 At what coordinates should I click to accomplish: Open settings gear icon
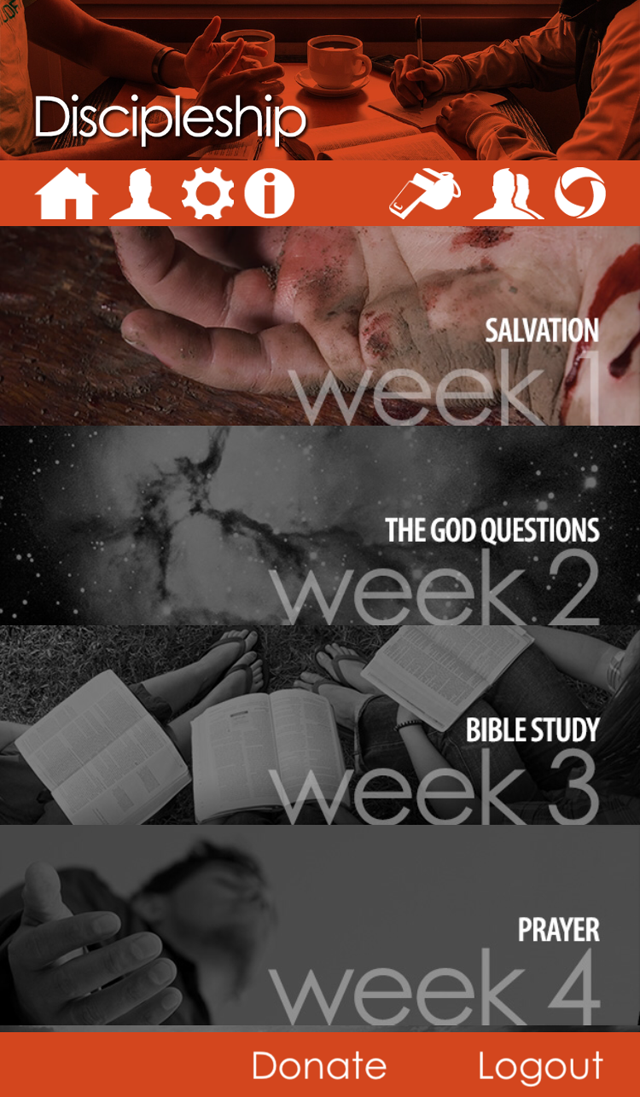point(208,194)
